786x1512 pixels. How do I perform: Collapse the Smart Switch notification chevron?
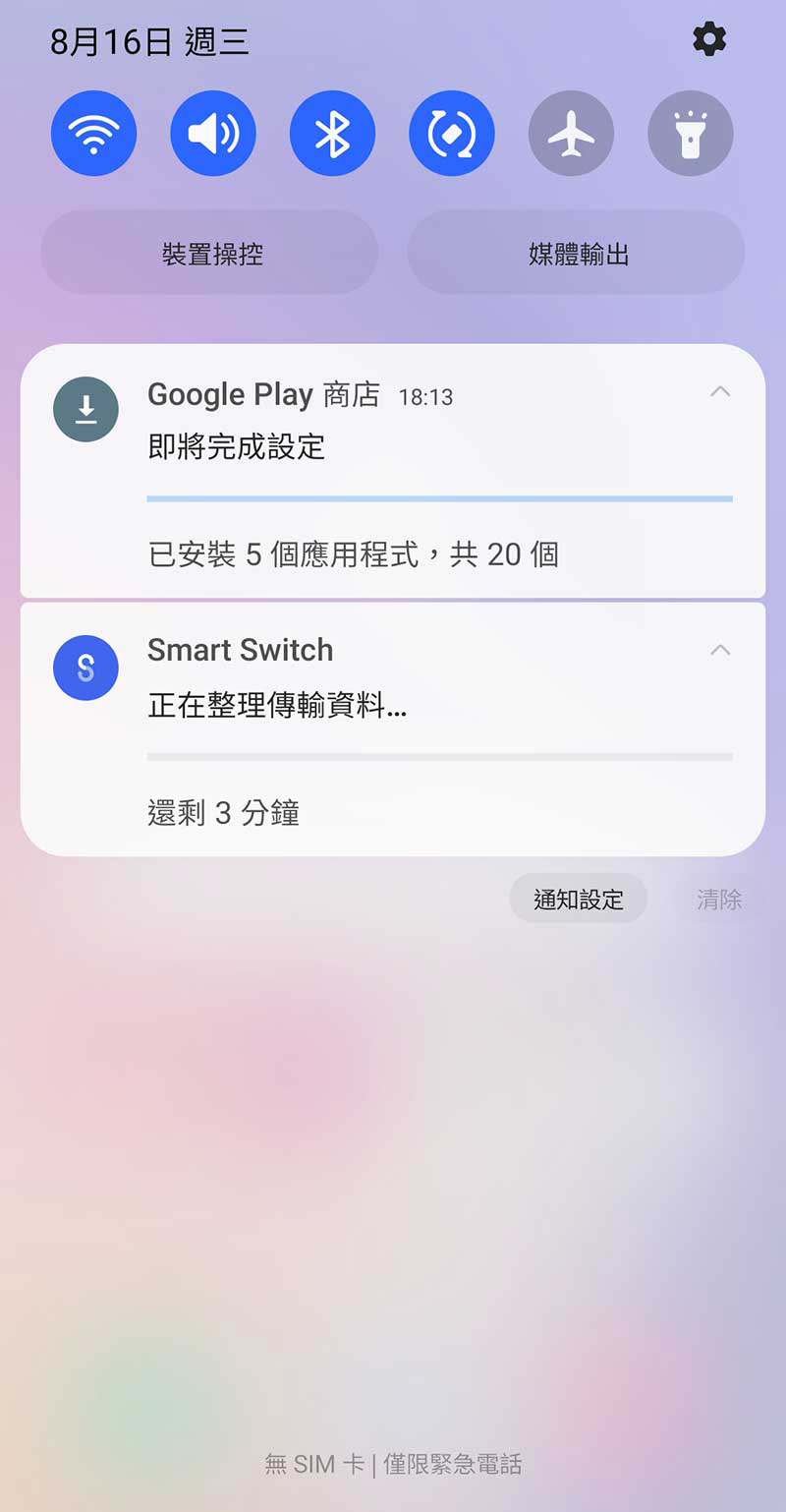pyautogui.click(x=720, y=650)
